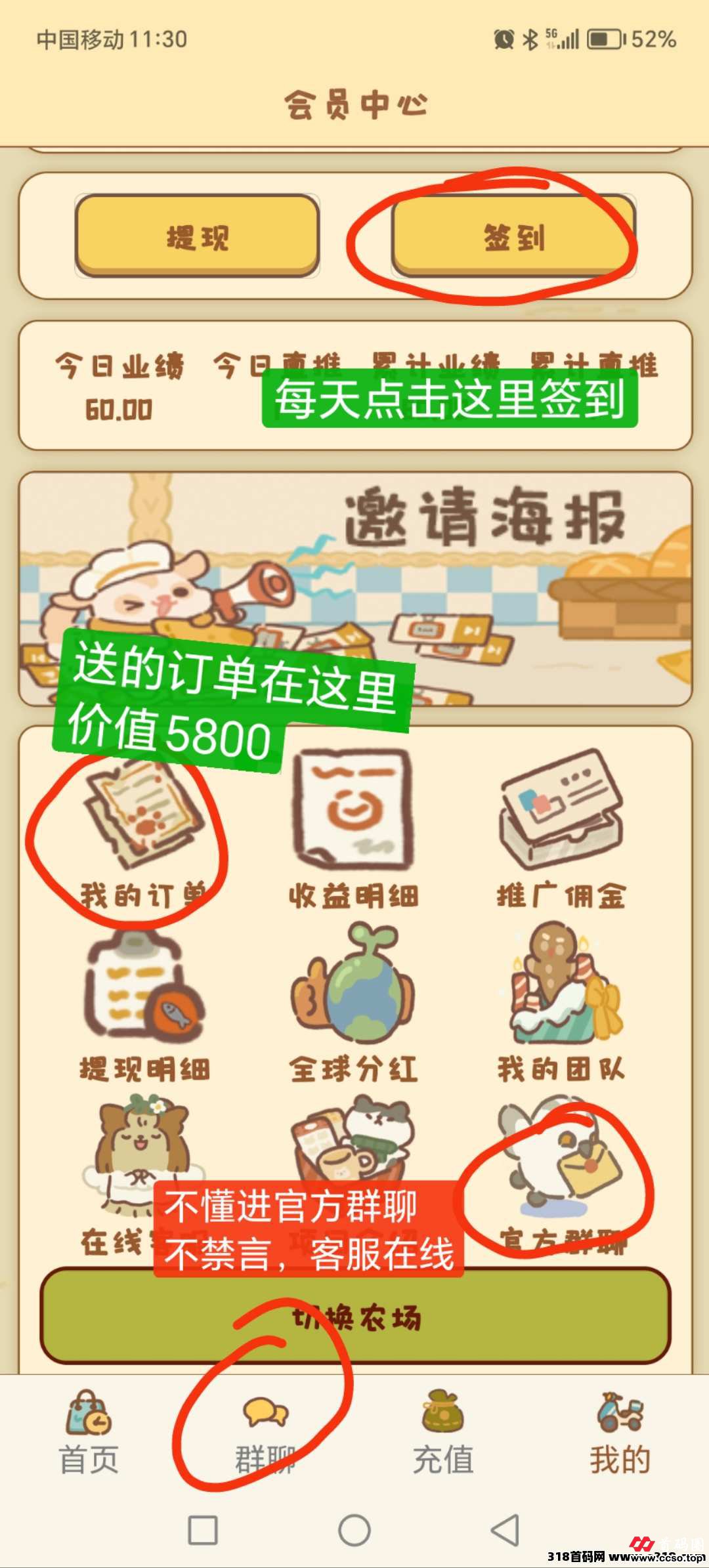Open the 邀请海报 invitation poster banner
Screen dimensions: 709x1568
coord(355,588)
